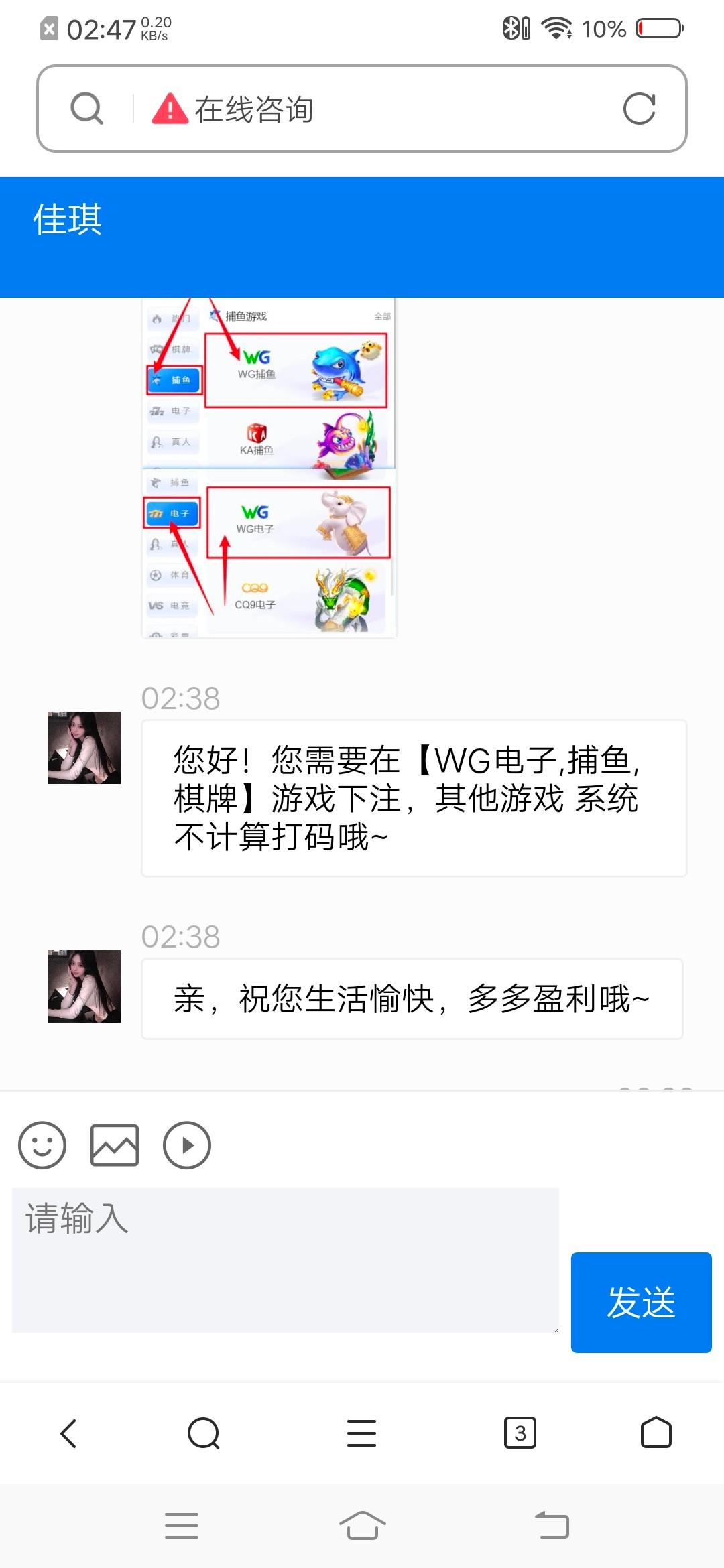Screen dimensions: 724x1568
Task: Focus the 请输入 message field
Action: point(286,1260)
